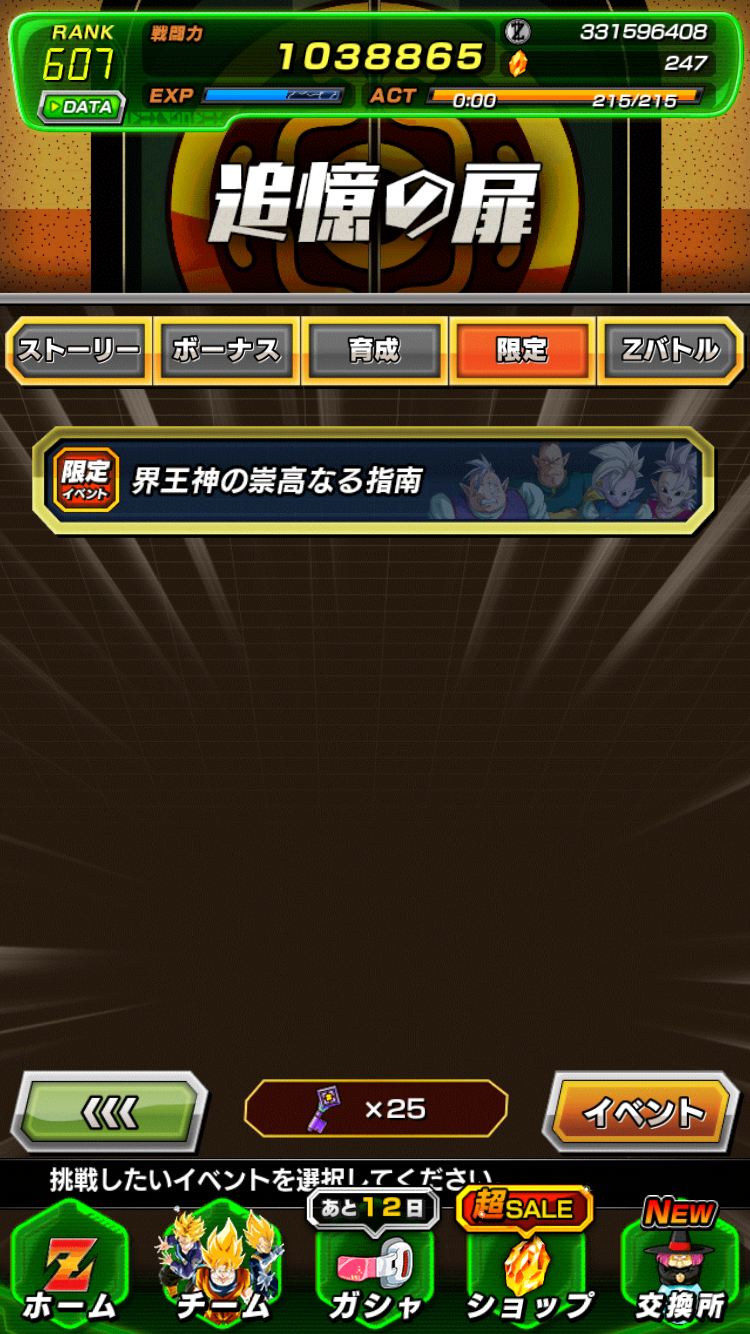Open the 交換所 exchange
Viewport: 750px width, 1334px height.
pos(680,1268)
